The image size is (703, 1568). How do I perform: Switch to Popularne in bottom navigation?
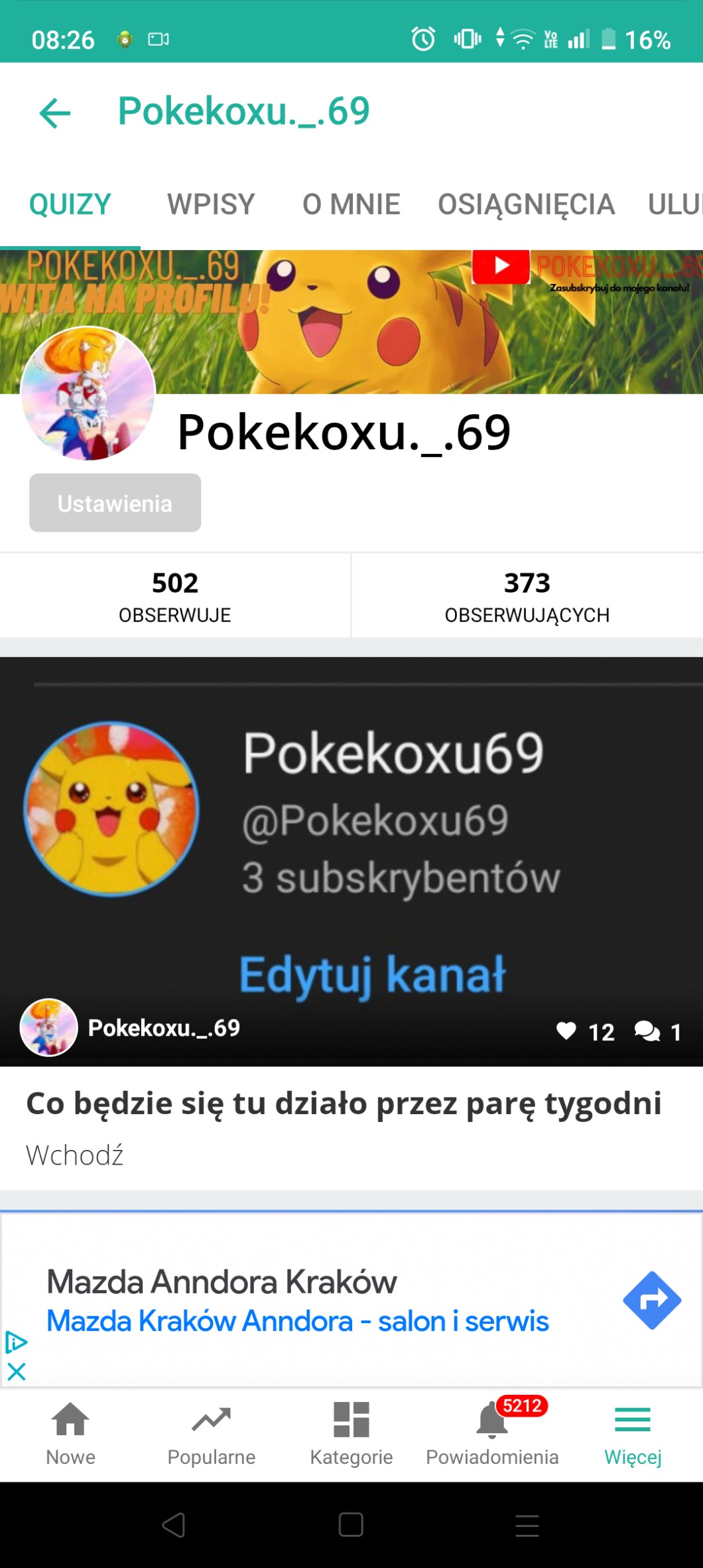point(211,1433)
